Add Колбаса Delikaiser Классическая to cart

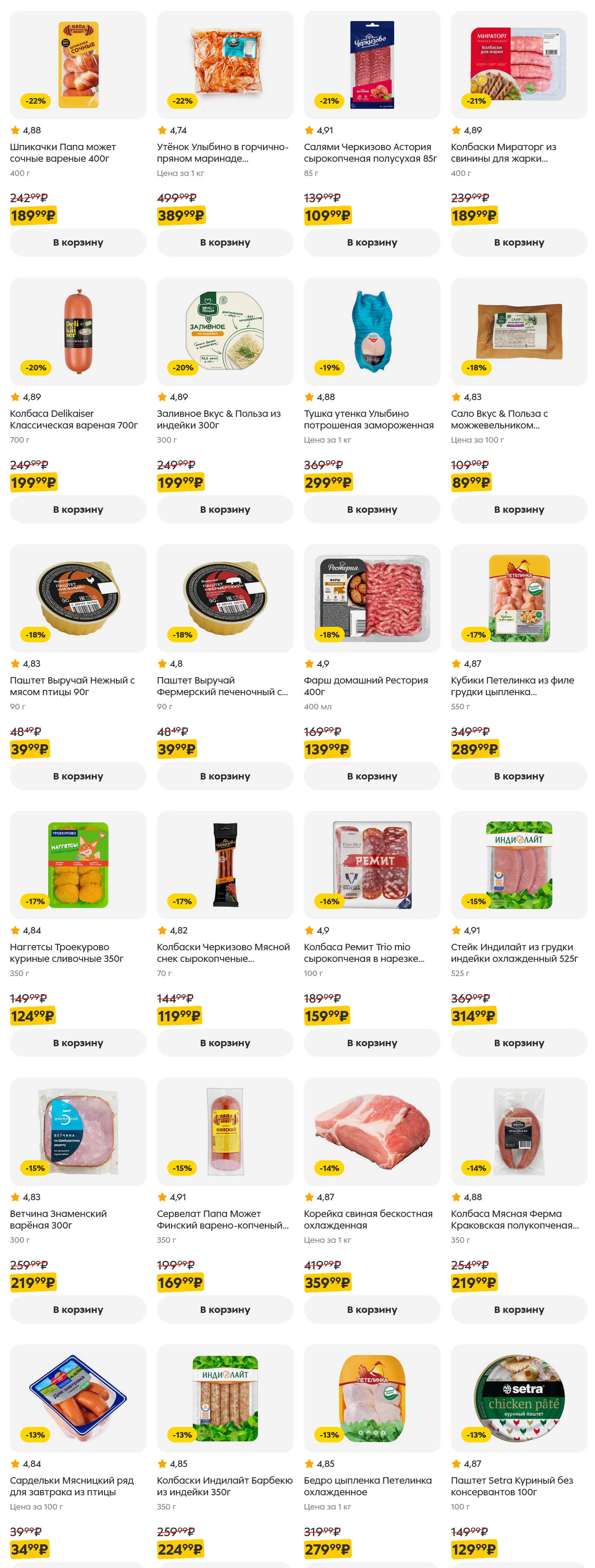78,509
